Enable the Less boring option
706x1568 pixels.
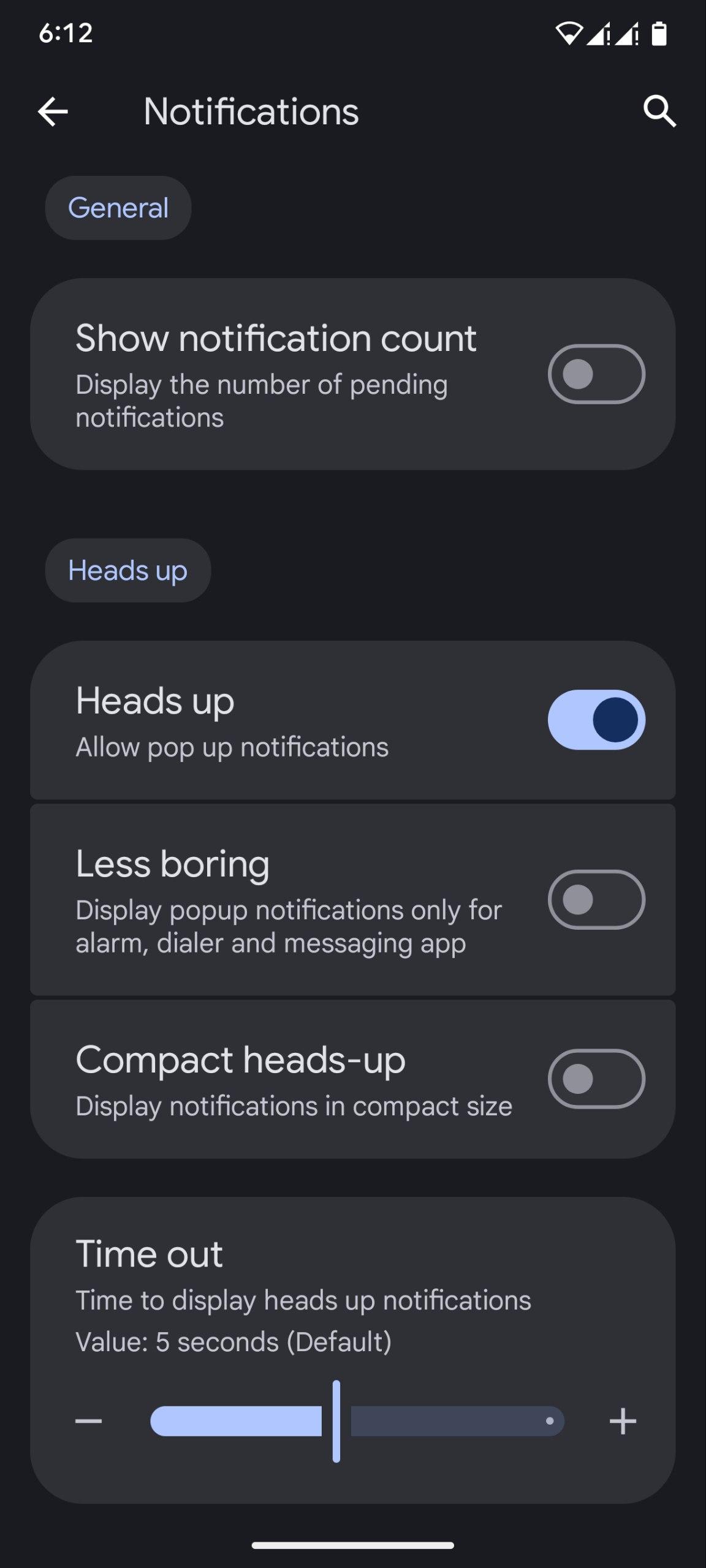596,899
